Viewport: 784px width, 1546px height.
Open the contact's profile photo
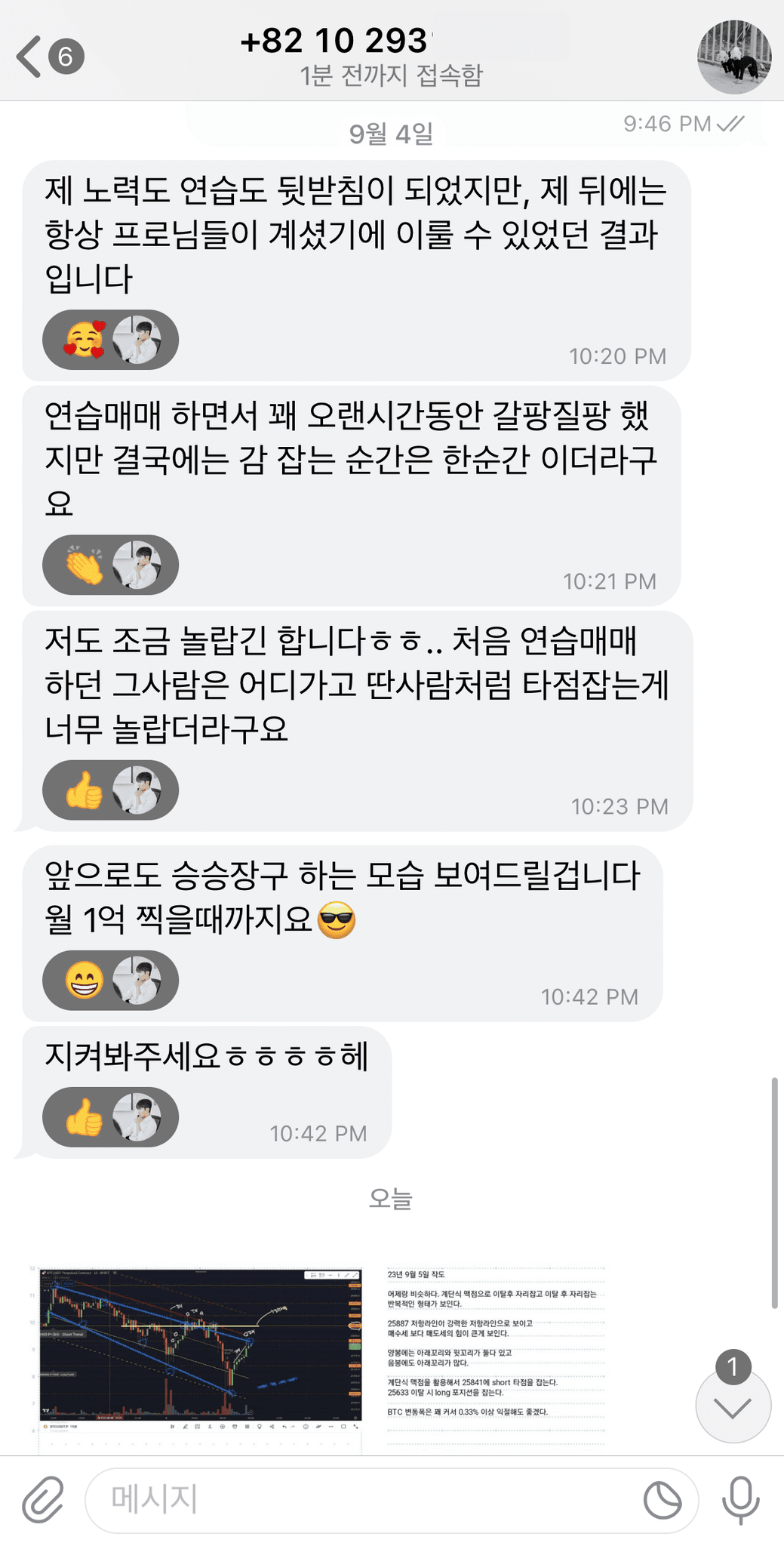pyautogui.click(x=734, y=57)
